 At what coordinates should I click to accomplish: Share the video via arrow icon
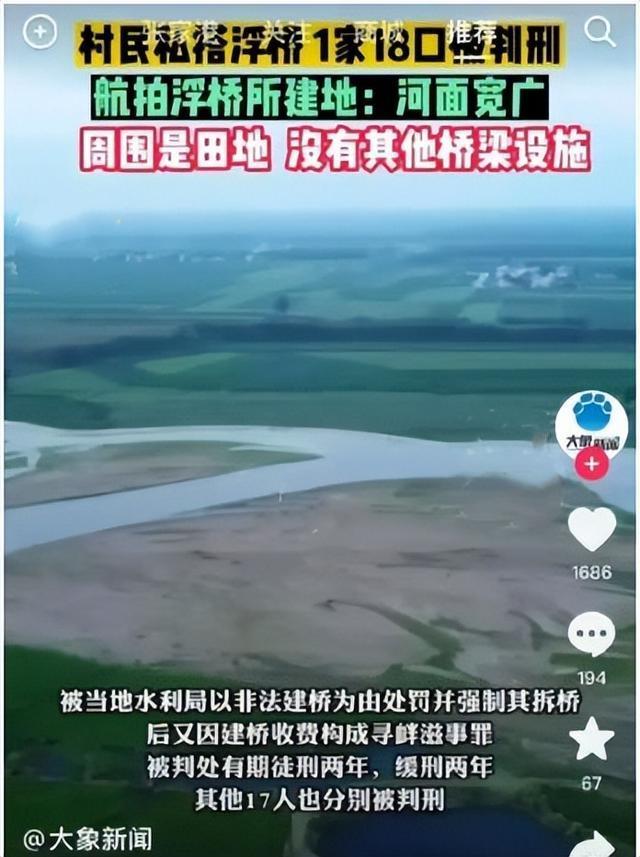[x=592, y=842]
